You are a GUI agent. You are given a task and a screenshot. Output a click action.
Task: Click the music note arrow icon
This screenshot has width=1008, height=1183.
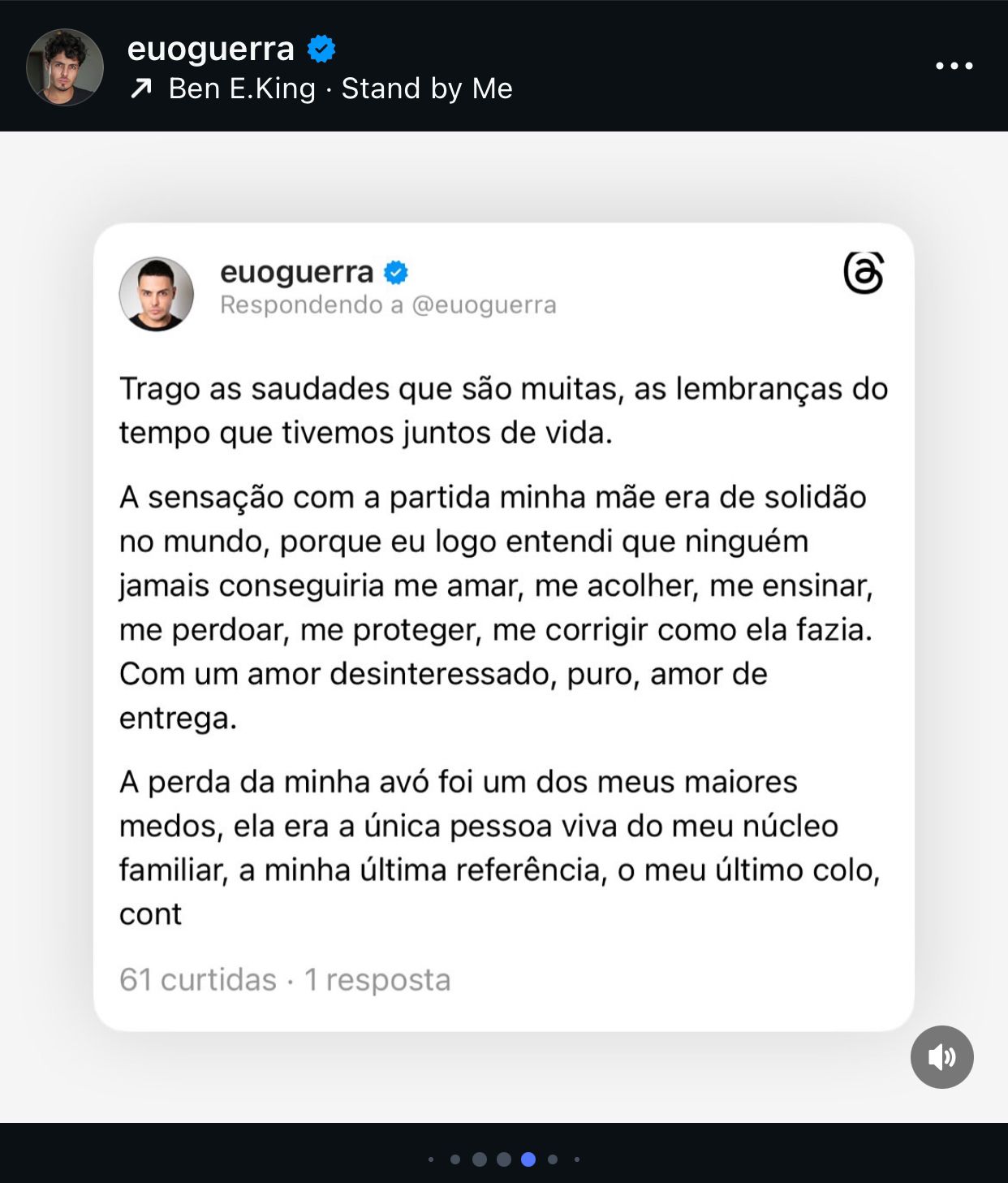pos(143,88)
